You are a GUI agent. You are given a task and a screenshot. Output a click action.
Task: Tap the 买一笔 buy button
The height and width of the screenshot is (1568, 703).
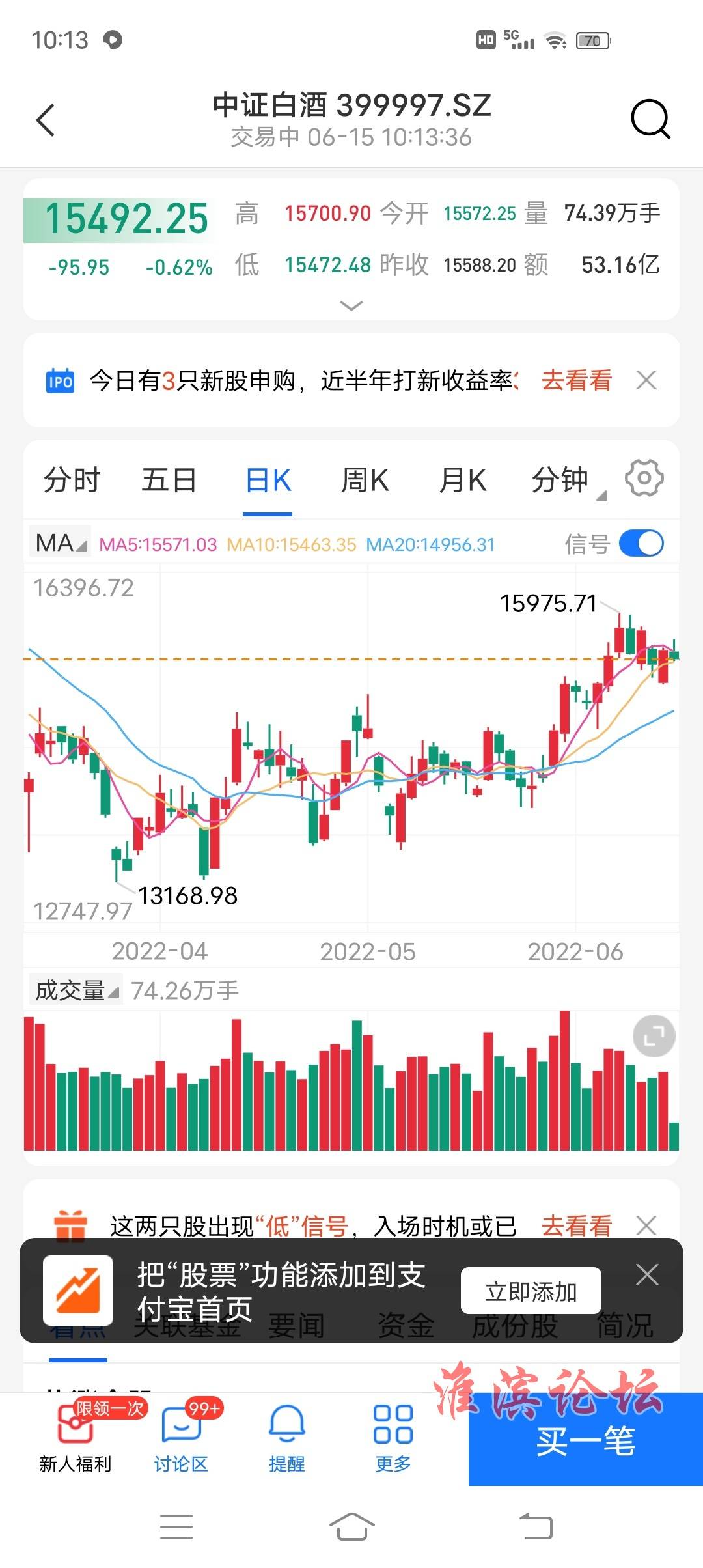(586, 1440)
